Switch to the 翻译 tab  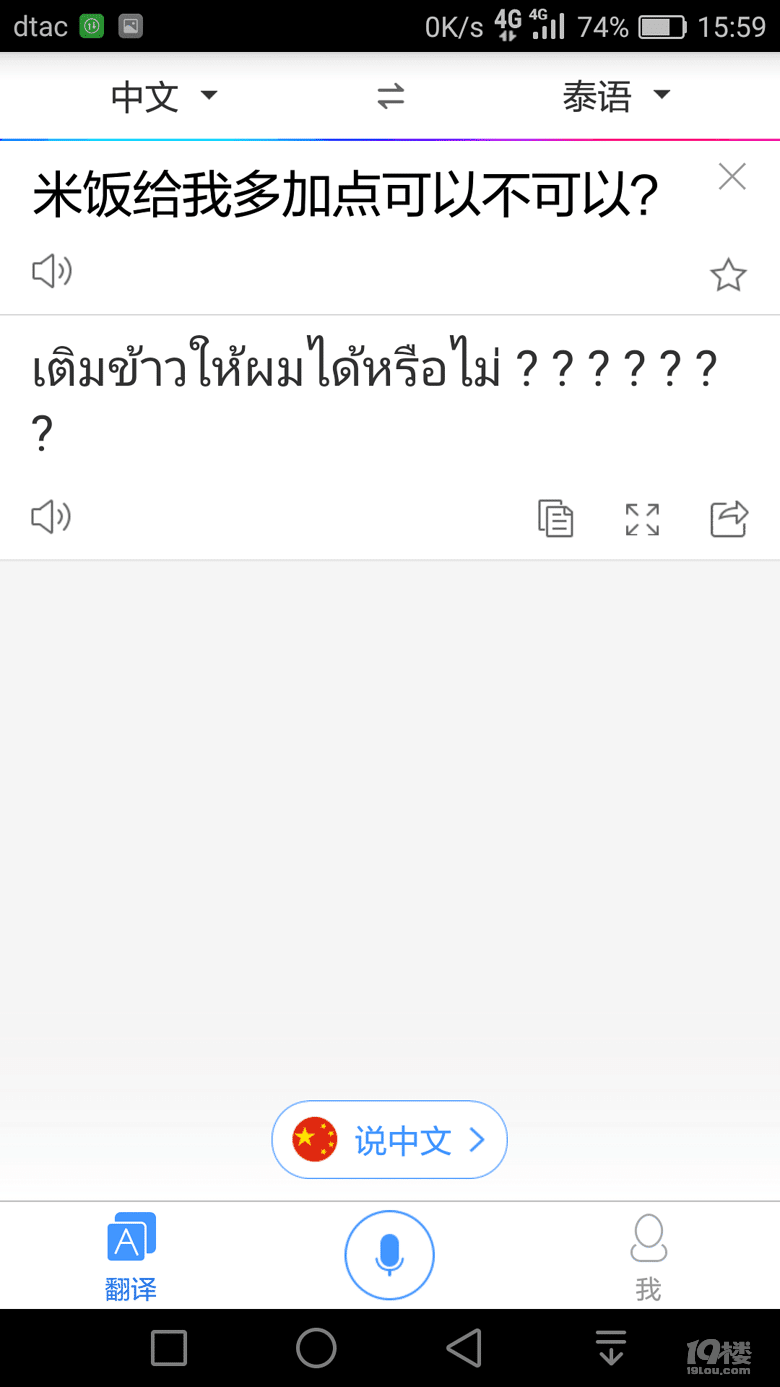coord(131,1256)
